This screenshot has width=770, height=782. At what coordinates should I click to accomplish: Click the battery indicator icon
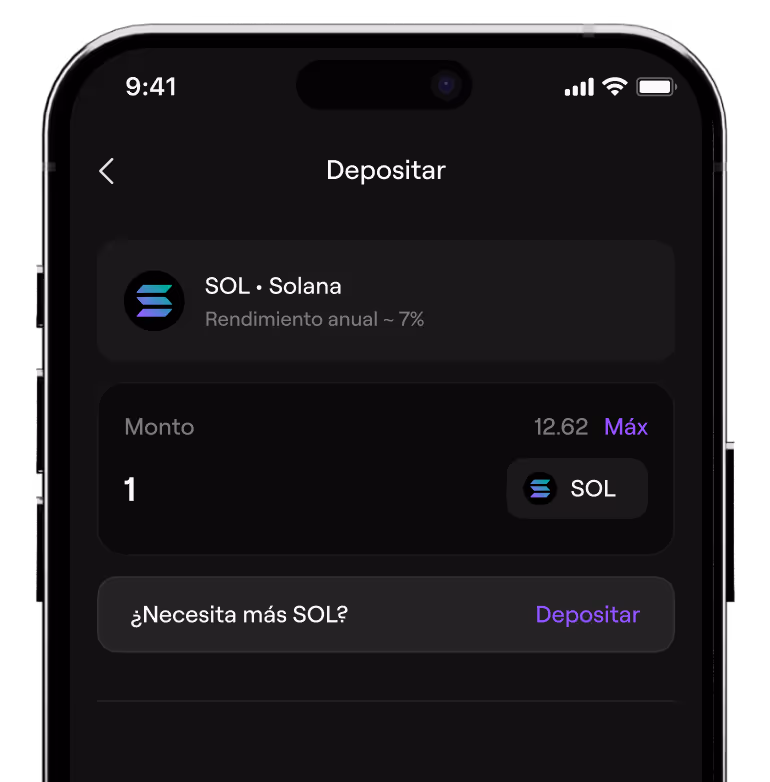[x=656, y=87]
